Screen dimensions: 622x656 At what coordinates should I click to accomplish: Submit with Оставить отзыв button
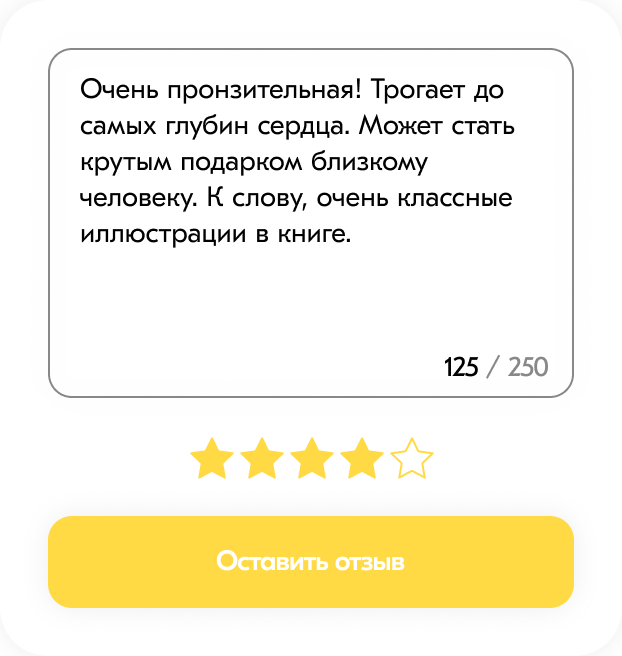pyautogui.click(x=310, y=562)
